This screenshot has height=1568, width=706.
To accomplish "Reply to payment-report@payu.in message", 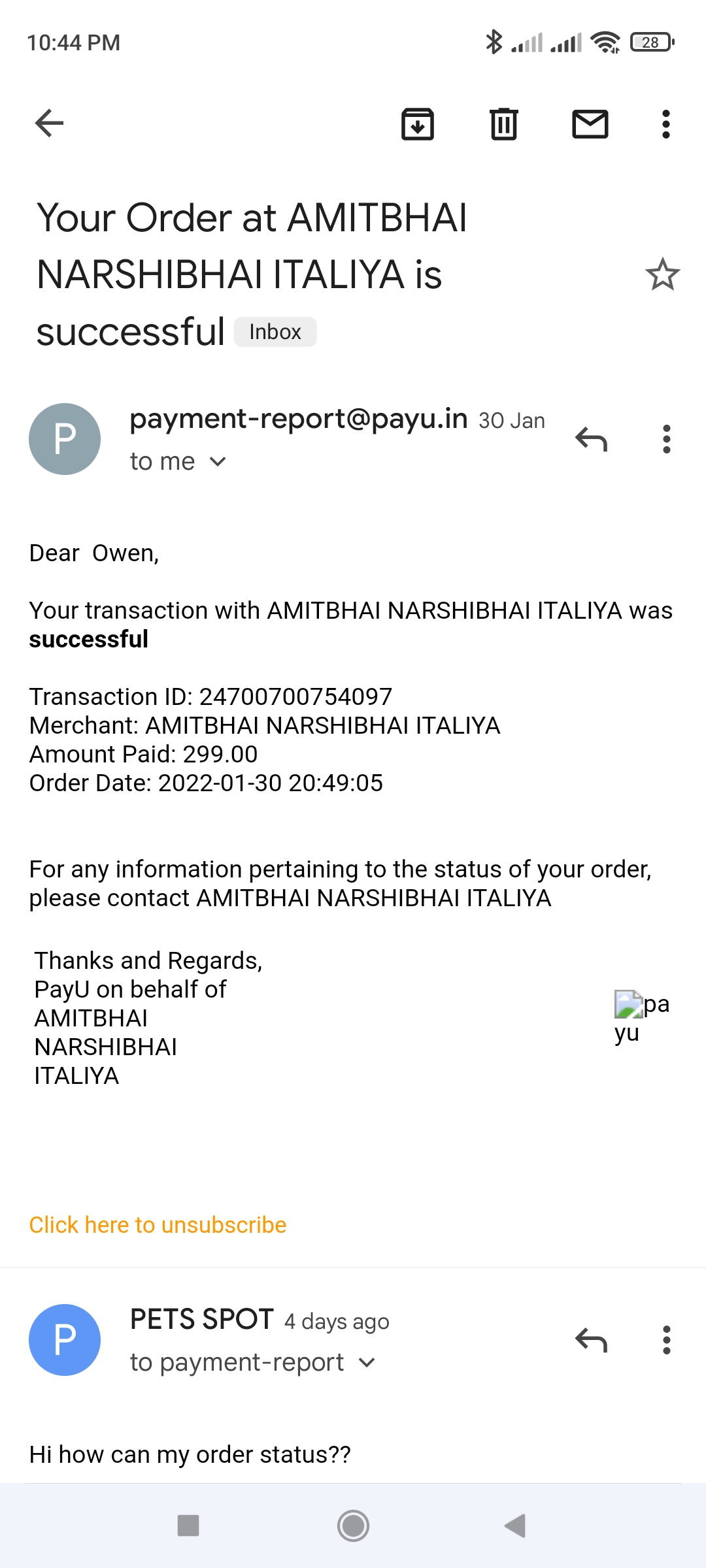I will [591, 439].
